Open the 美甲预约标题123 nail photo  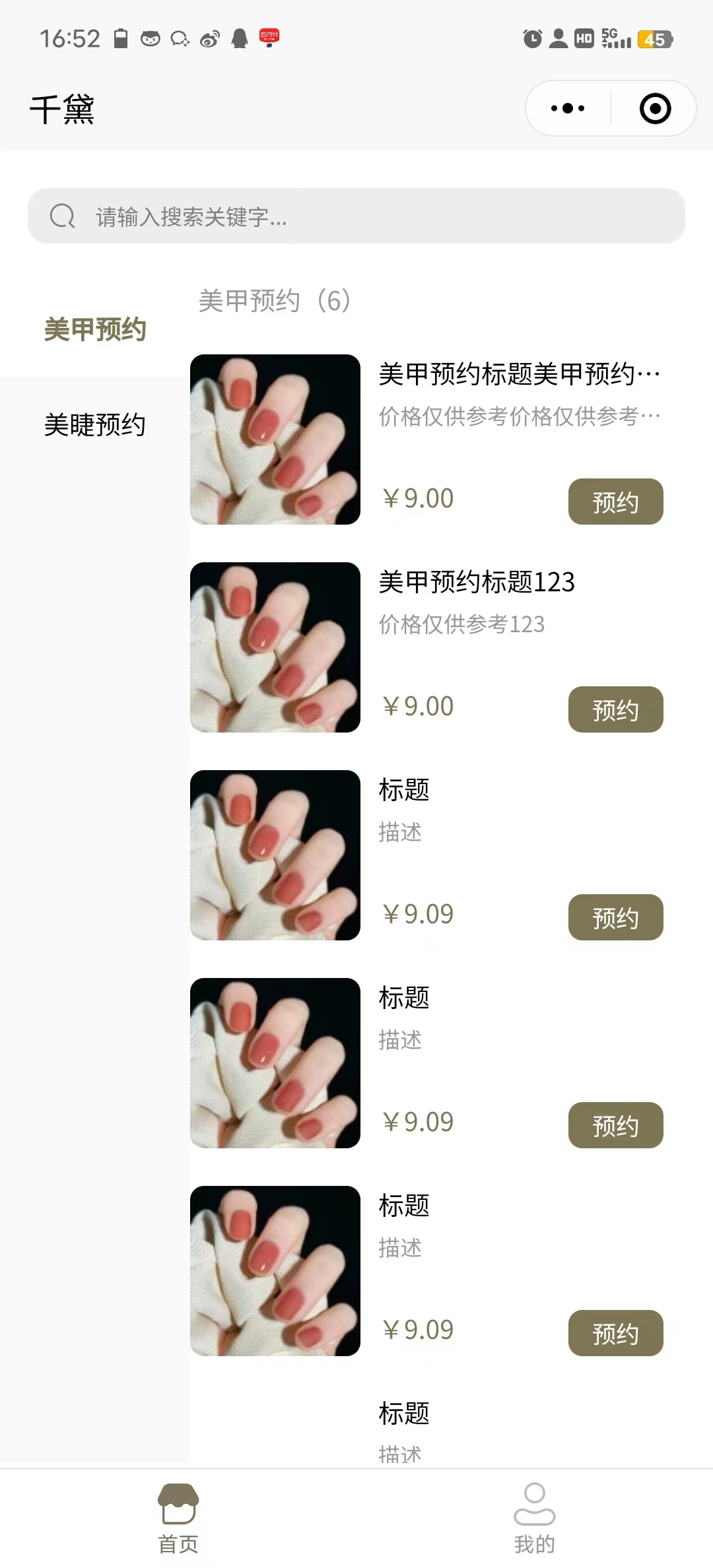coord(275,647)
